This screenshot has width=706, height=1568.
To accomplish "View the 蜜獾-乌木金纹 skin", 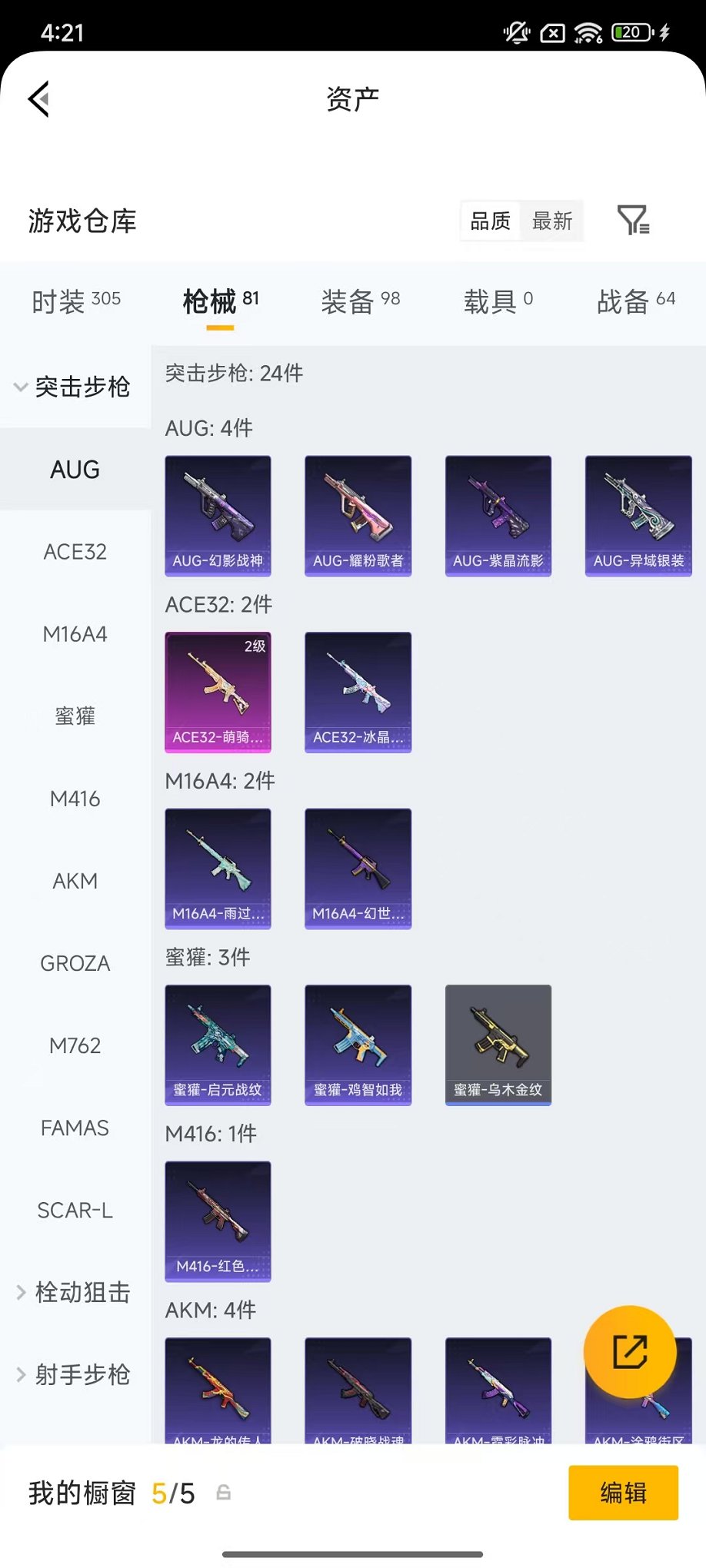I will [498, 1045].
